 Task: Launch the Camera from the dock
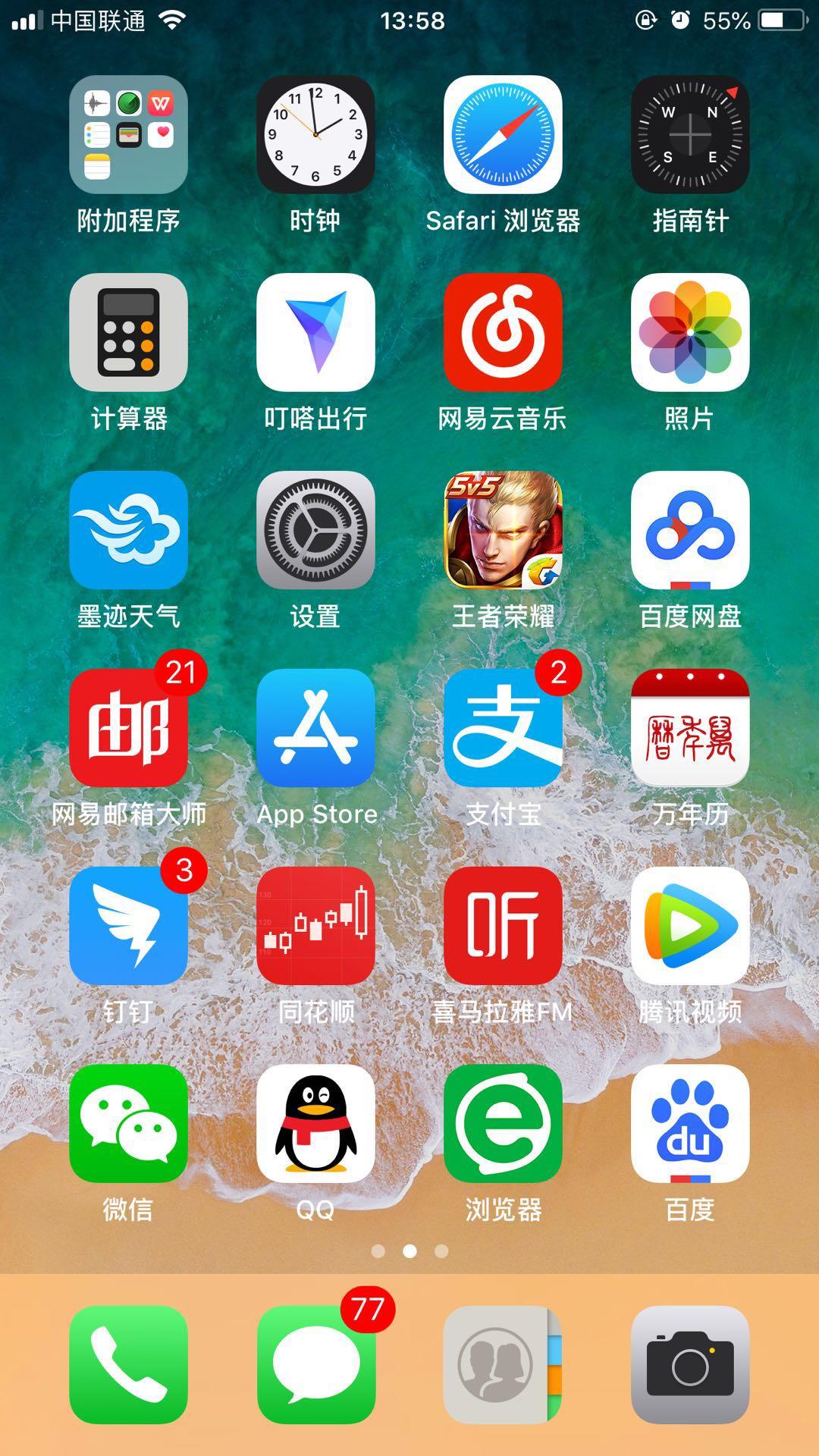(690, 1365)
